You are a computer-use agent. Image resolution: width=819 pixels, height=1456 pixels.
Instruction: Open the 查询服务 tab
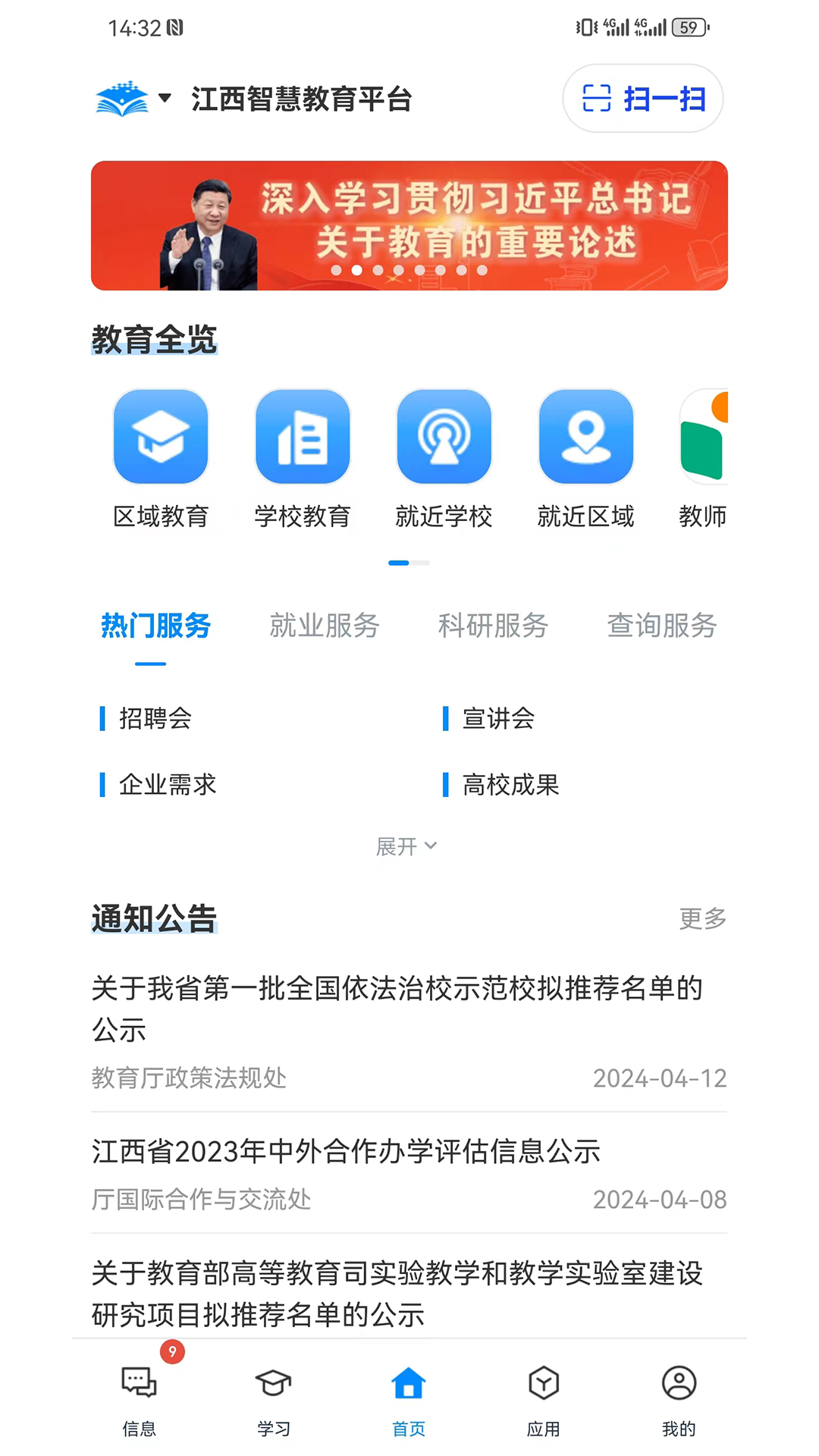(x=661, y=626)
